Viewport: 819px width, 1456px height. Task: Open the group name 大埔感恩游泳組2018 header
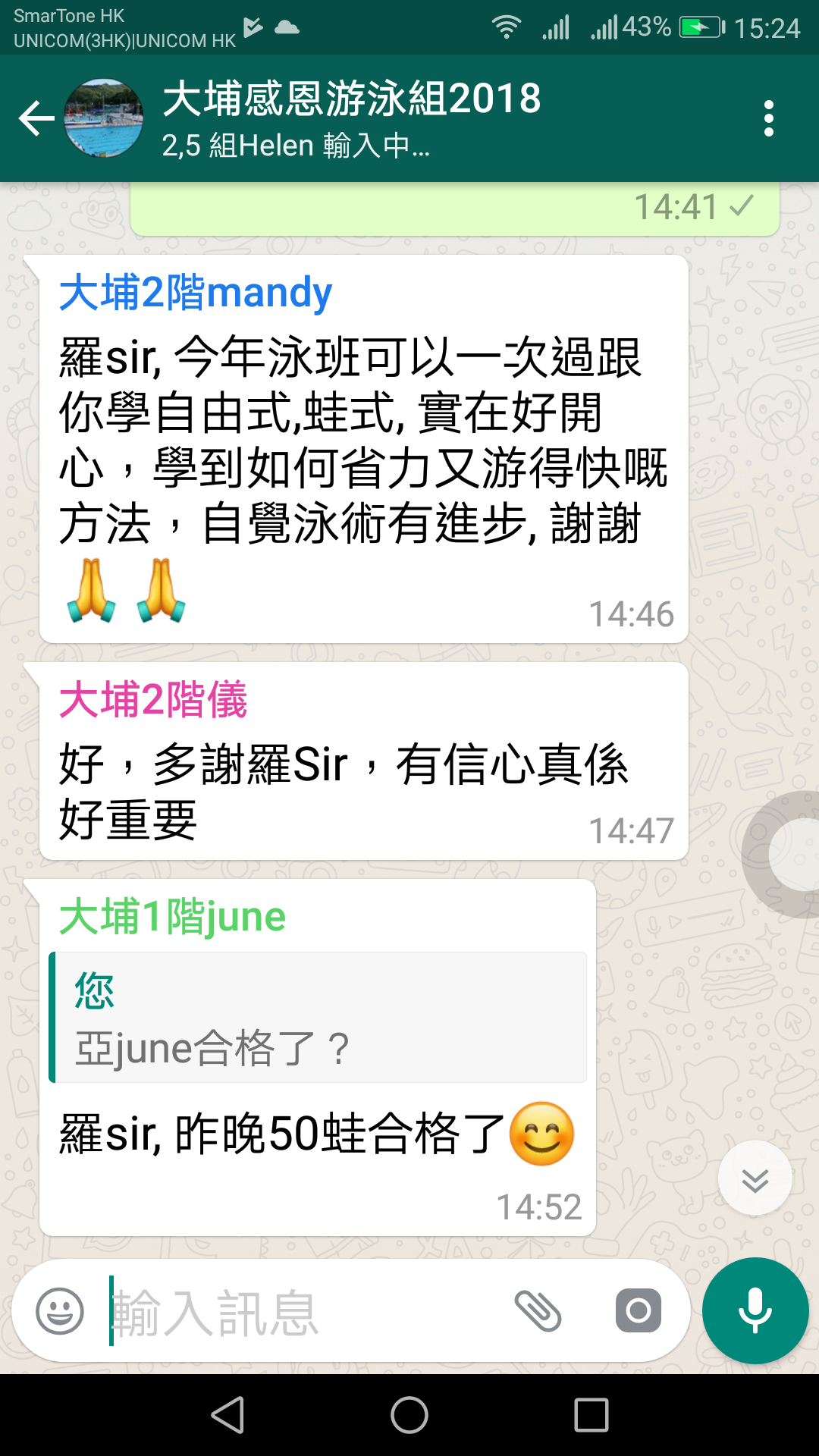351,98
